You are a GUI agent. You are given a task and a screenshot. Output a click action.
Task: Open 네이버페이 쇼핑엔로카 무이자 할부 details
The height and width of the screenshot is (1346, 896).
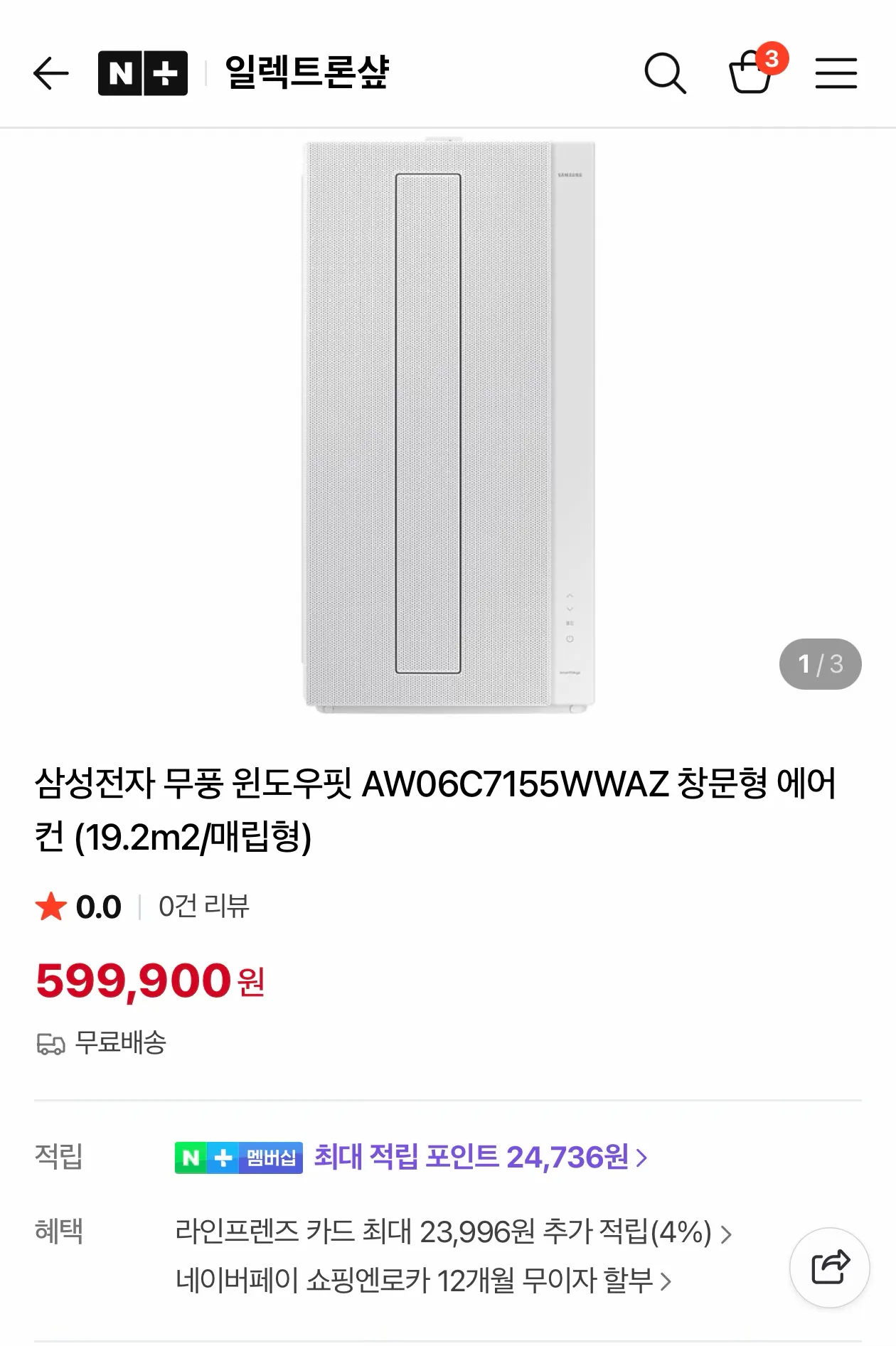422,1281
